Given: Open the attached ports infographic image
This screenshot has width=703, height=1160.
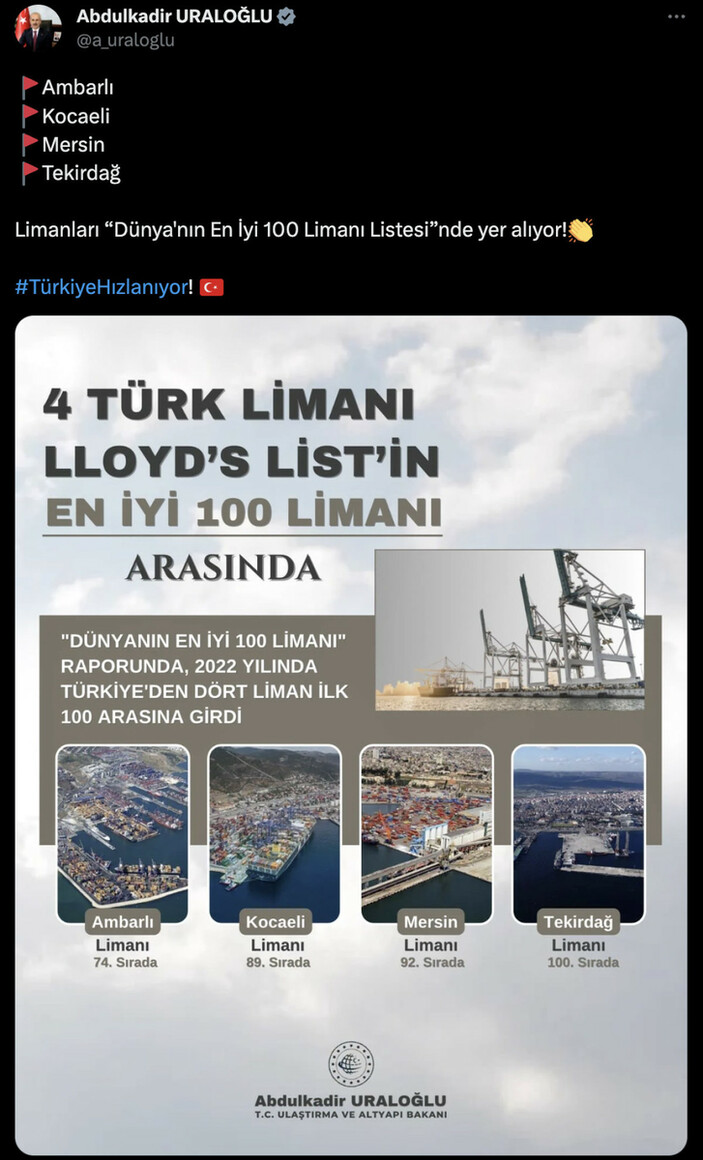Looking at the screenshot, I should (351, 735).
